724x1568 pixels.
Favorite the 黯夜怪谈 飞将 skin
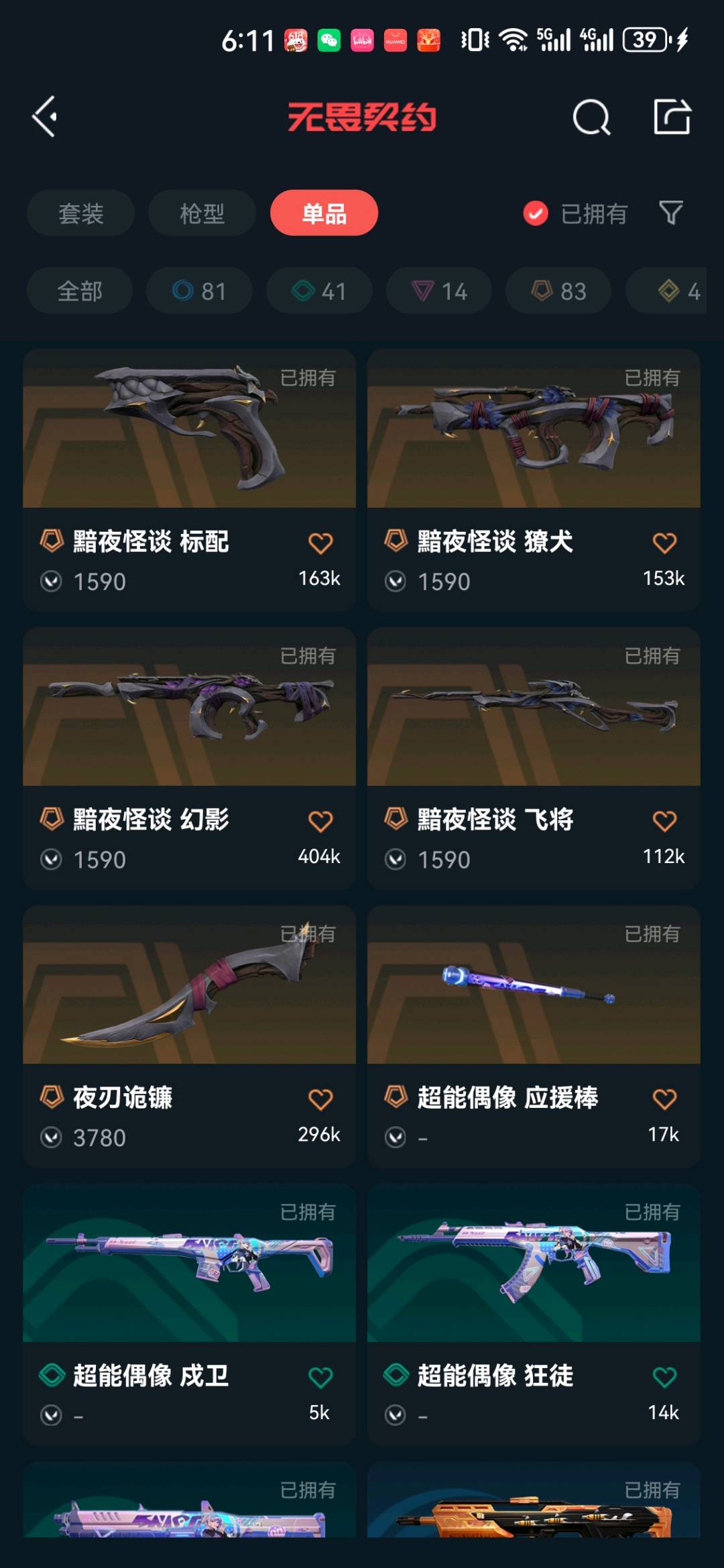pos(664,822)
